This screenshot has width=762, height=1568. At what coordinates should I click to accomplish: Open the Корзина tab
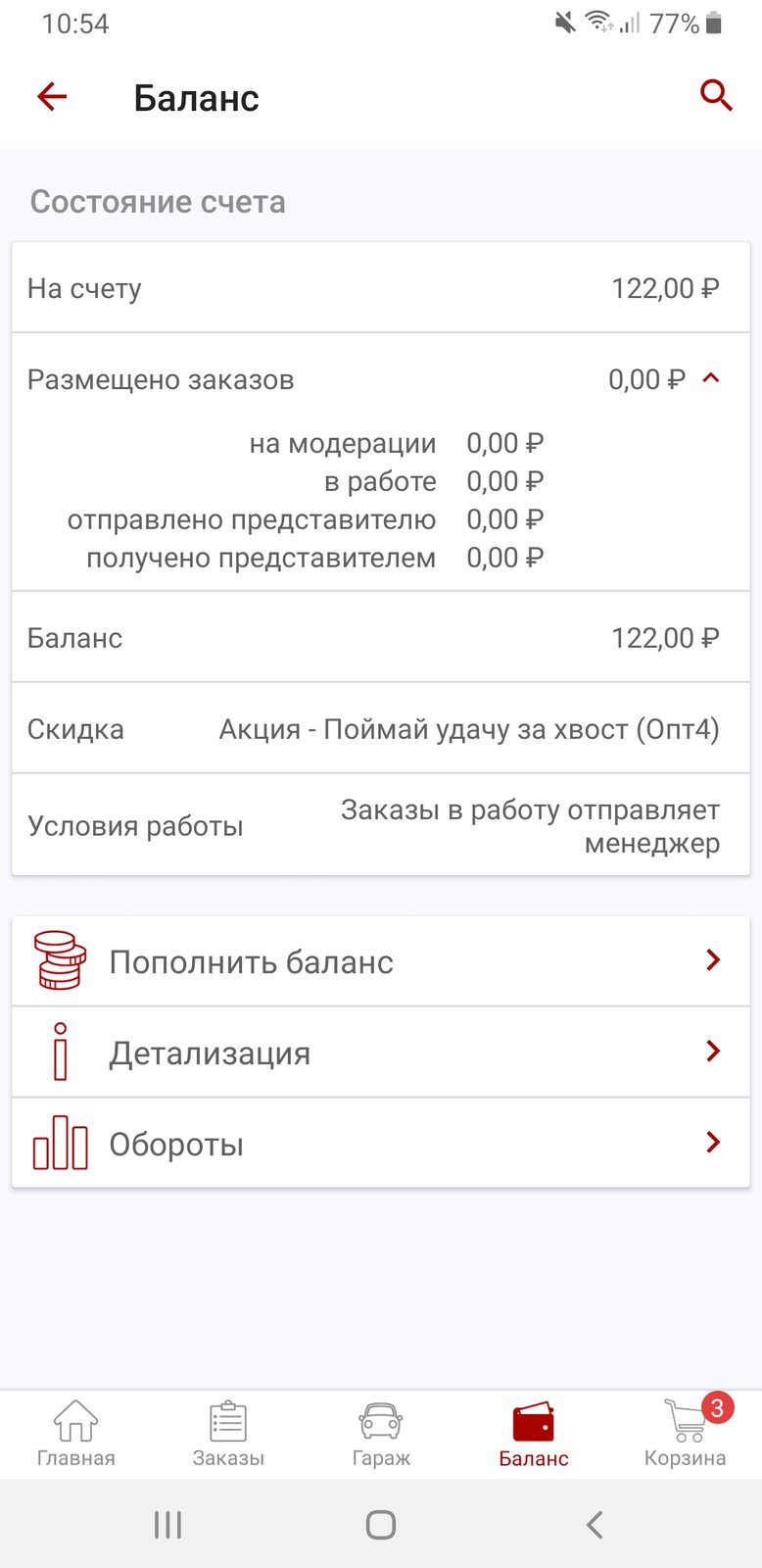click(686, 1434)
